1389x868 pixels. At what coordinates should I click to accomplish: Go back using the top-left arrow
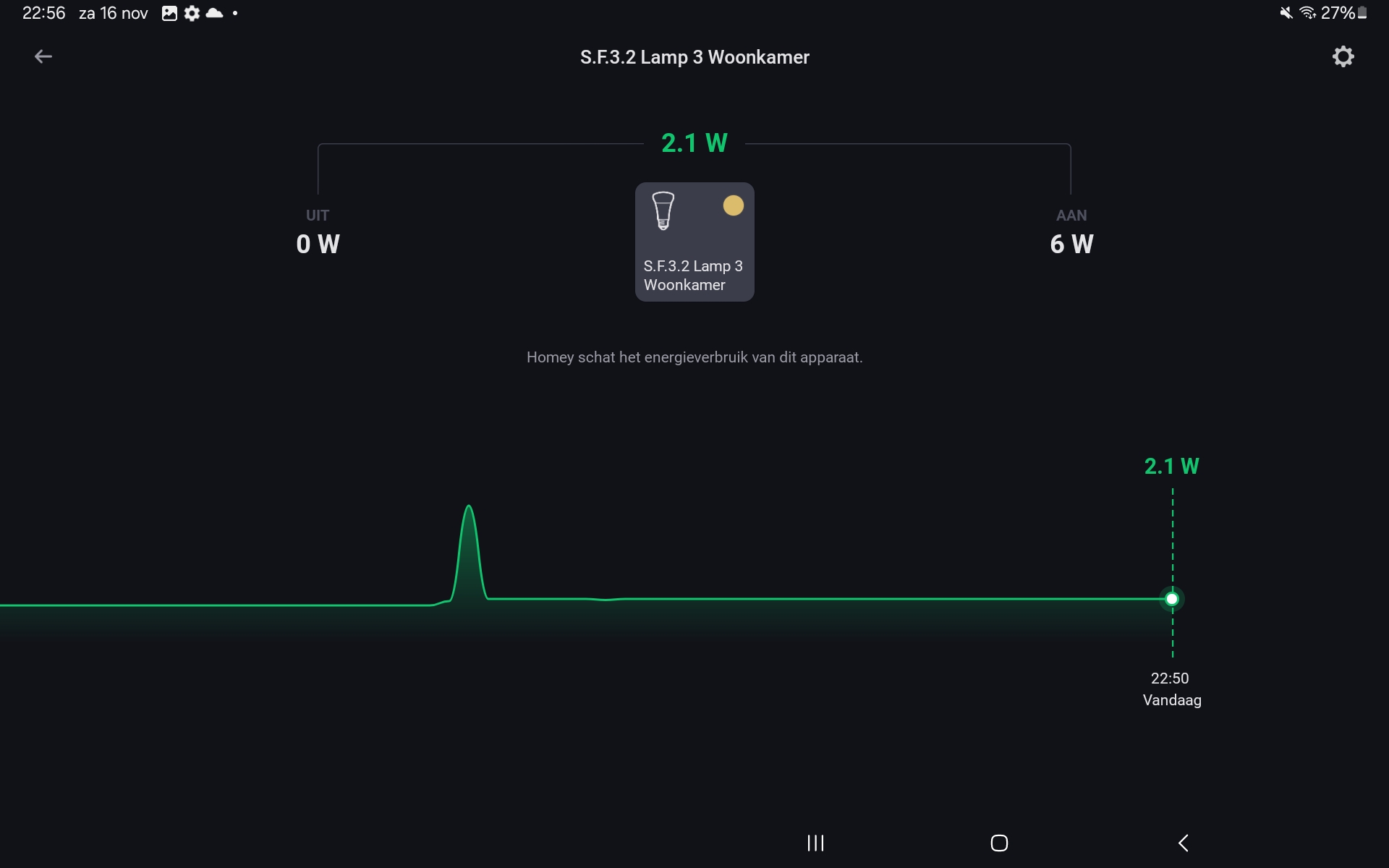click(43, 56)
